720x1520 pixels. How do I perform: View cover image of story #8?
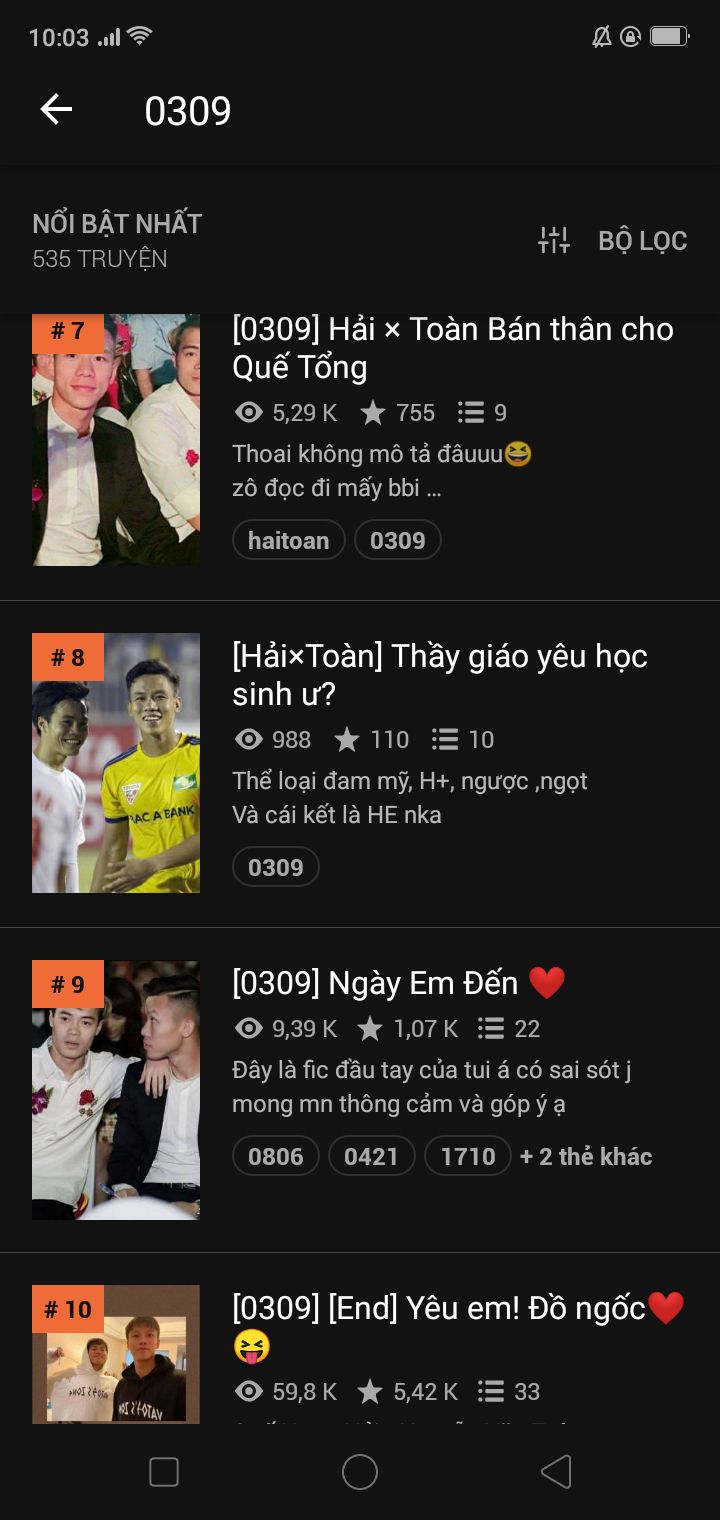(x=116, y=763)
